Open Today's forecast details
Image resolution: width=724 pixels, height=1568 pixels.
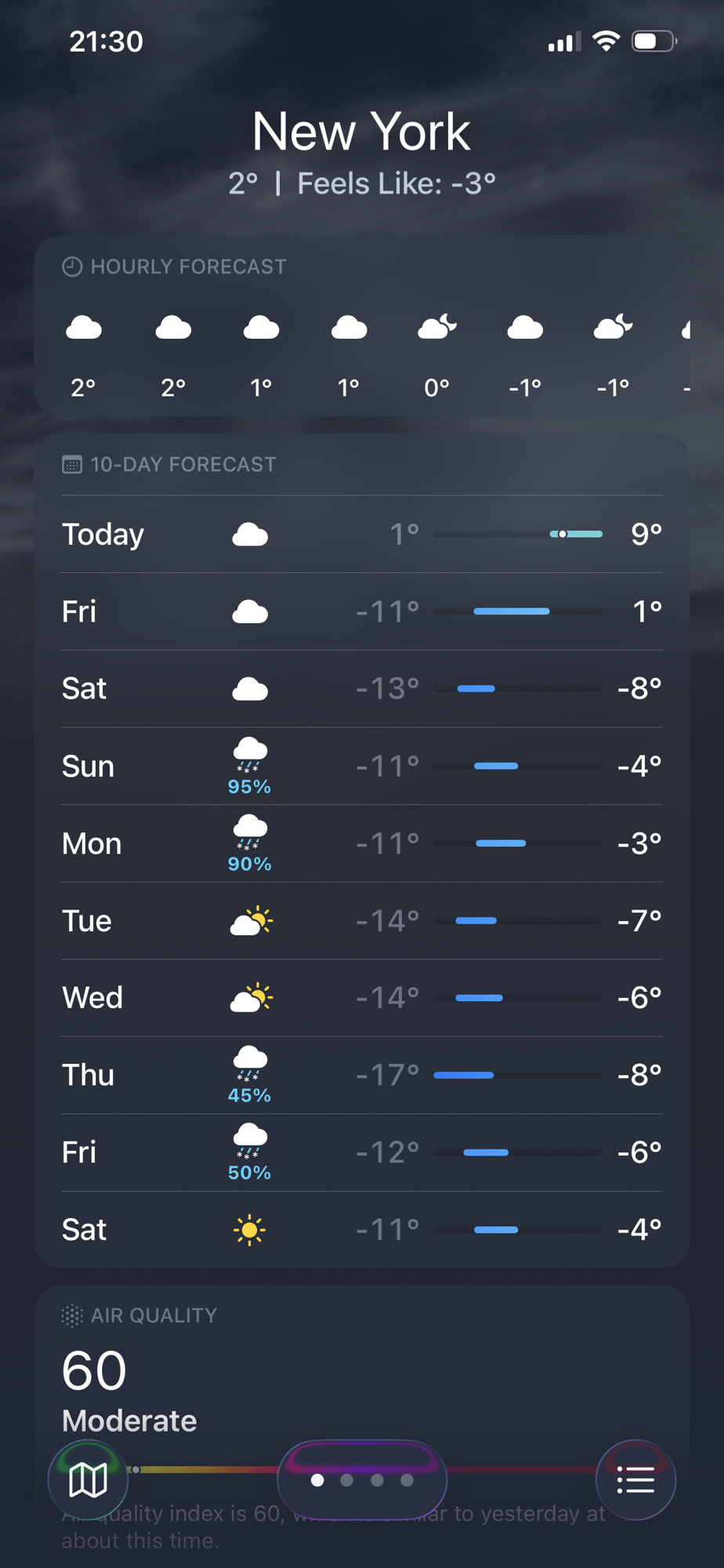tap(362, 534)
